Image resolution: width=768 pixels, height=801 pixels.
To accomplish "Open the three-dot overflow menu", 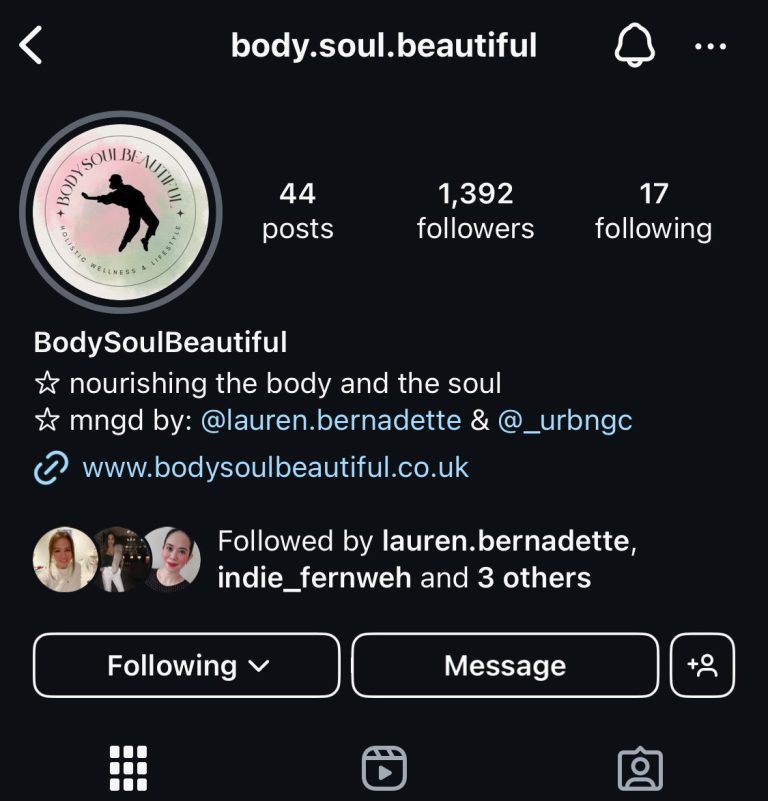I will 710,46.
